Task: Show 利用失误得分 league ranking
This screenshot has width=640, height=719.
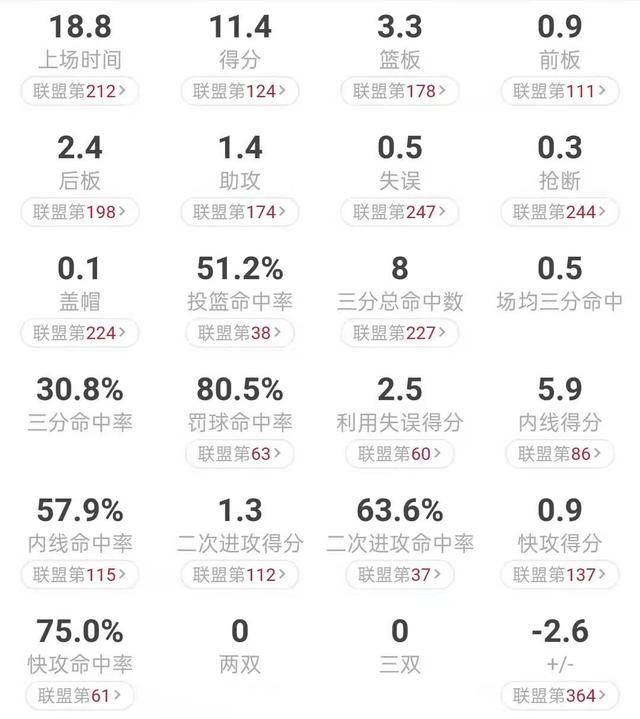Action: pos(399,454)
